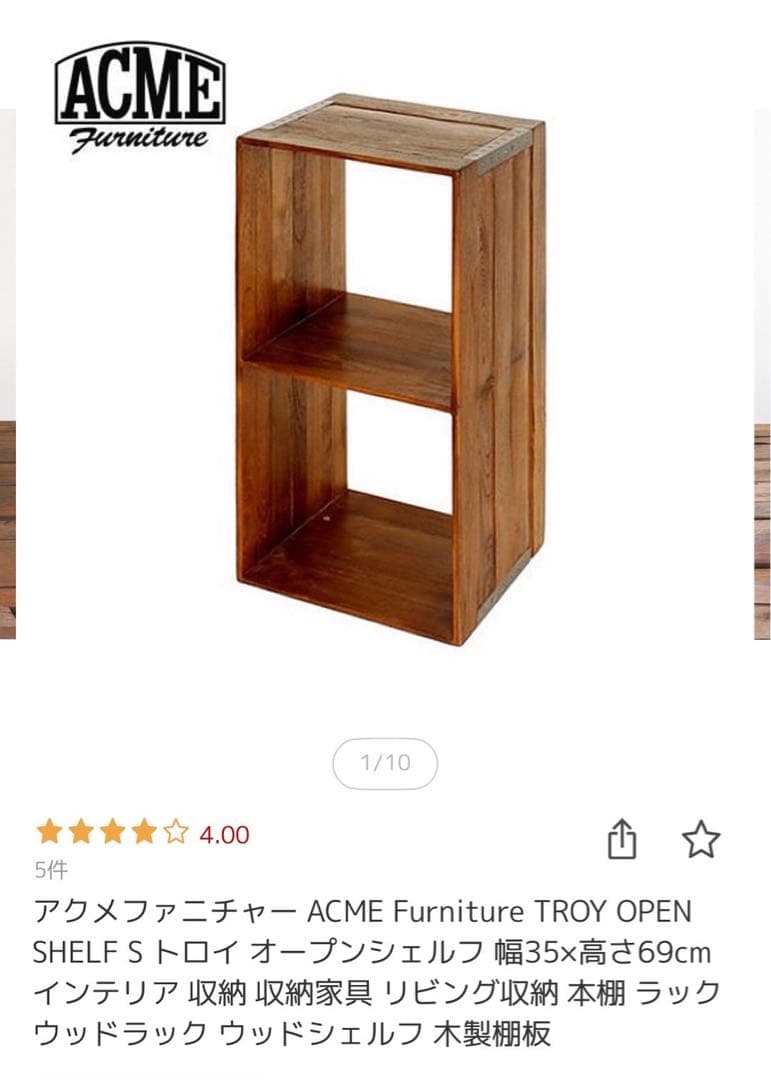Click the left-edge partial image preview
771x1080 pixels.
coord(8,500)
